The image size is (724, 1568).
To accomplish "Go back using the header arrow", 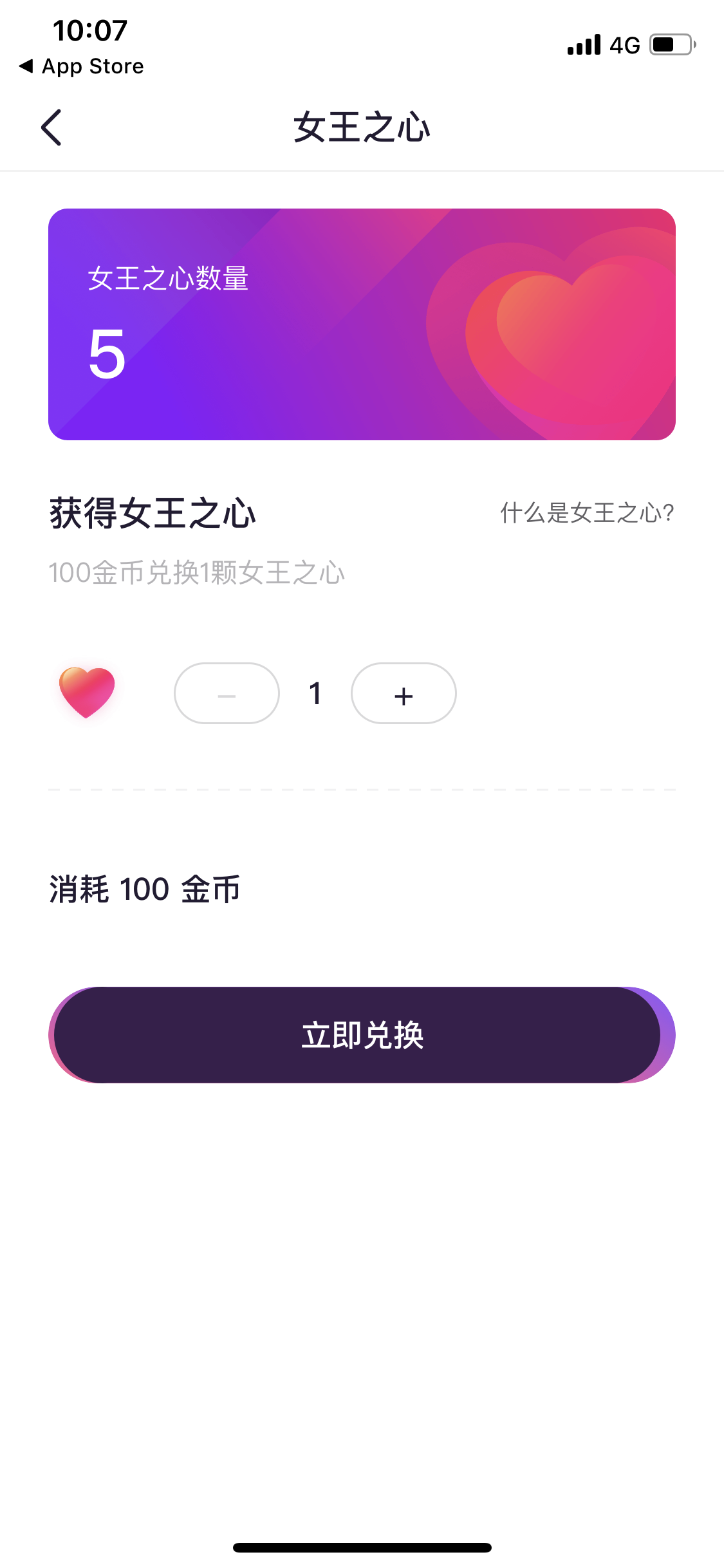I will (x=51, y=127).
